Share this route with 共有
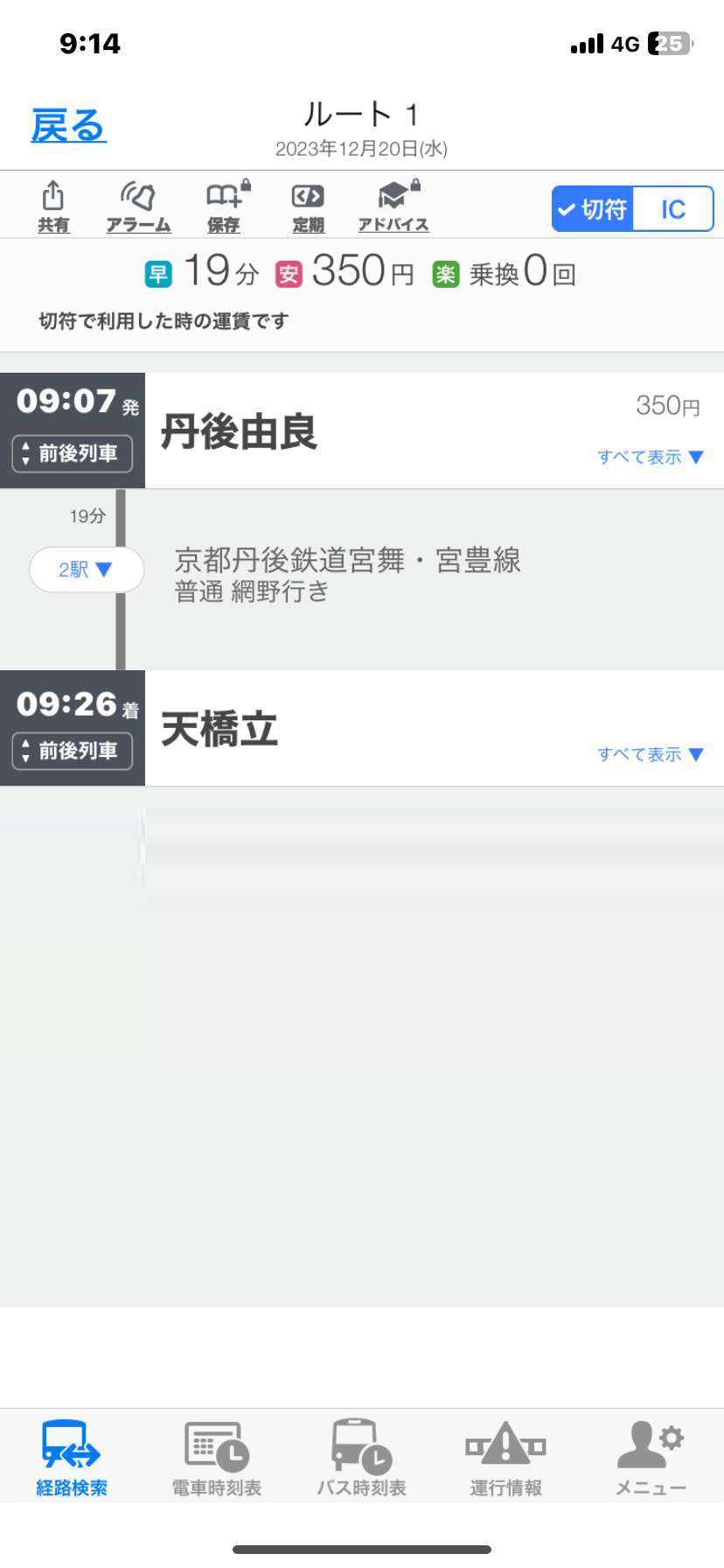 (53, 206)
